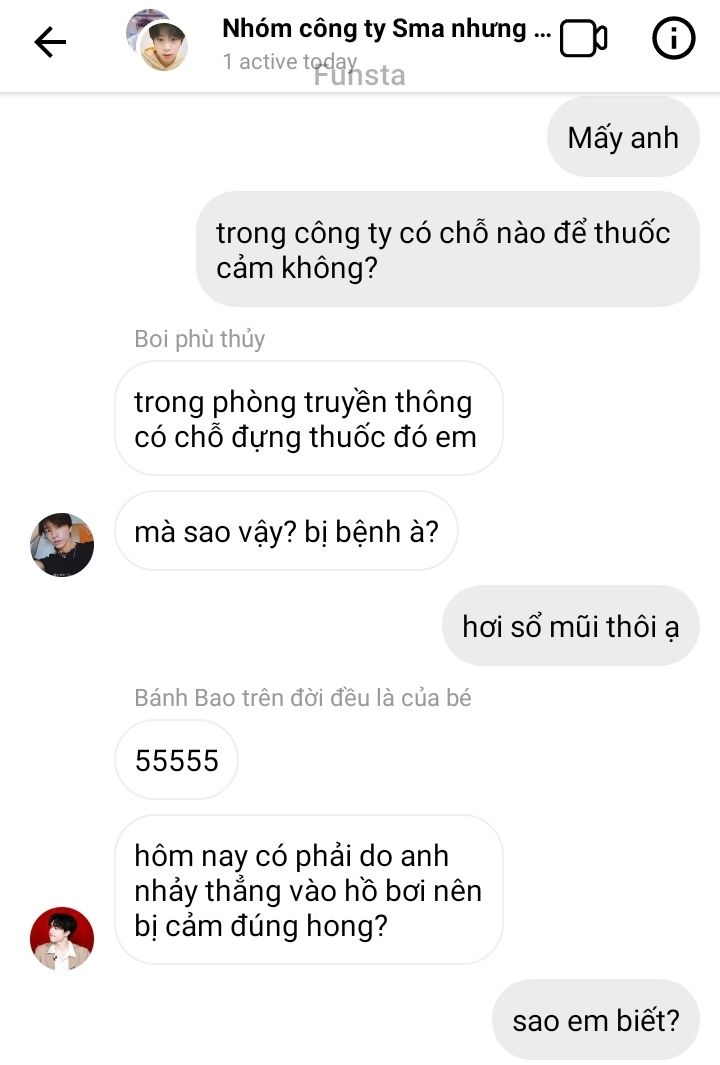720x1065 pixels.
Task: Open the Nhóm công ty Sma group header
Action: [x=385, y=30]
